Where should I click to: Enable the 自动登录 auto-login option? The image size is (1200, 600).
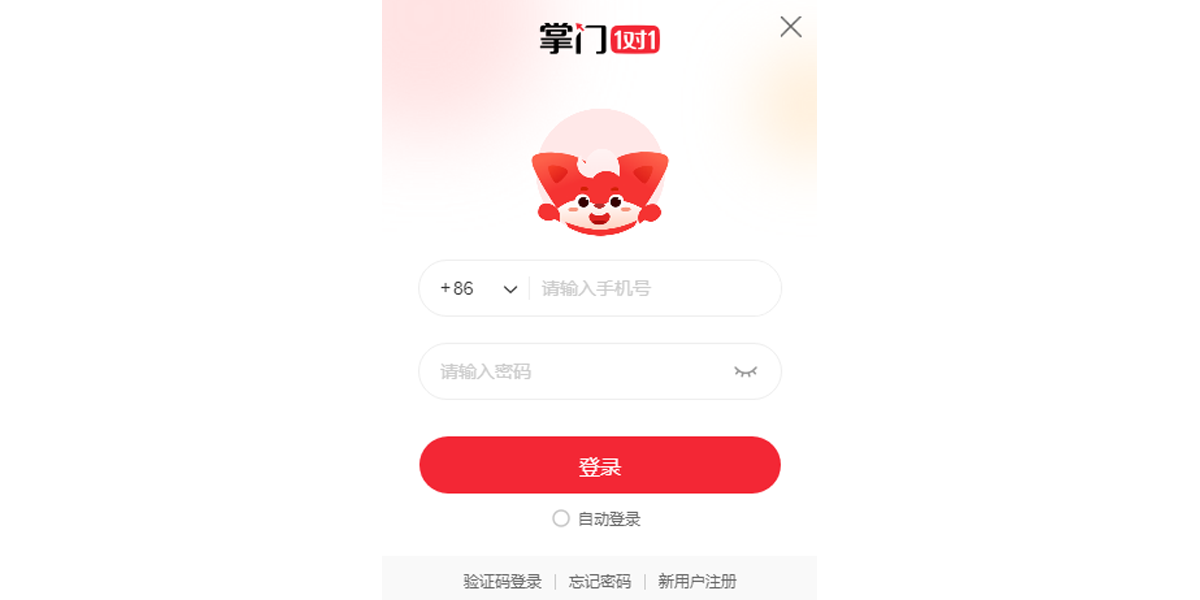561,519
